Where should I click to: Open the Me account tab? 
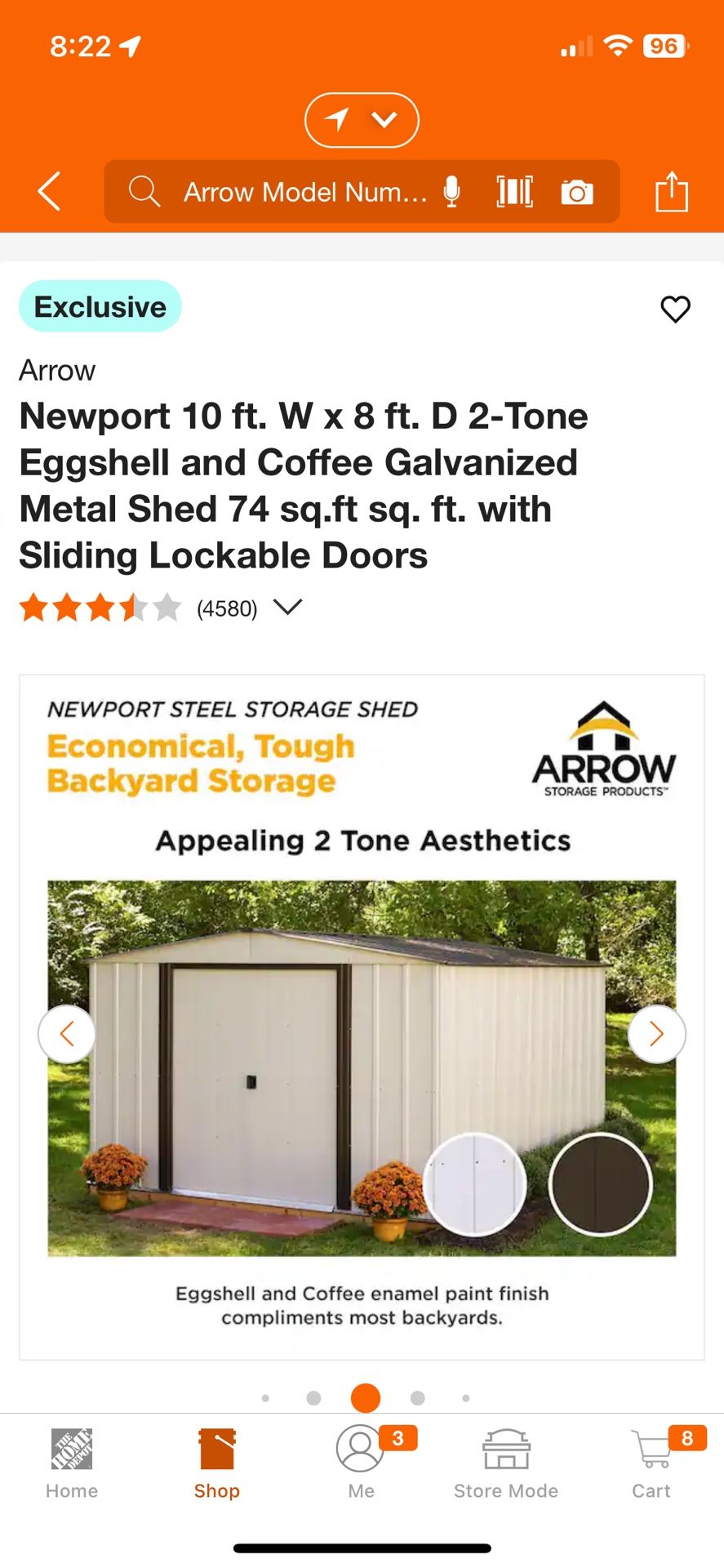[361, 1463]
